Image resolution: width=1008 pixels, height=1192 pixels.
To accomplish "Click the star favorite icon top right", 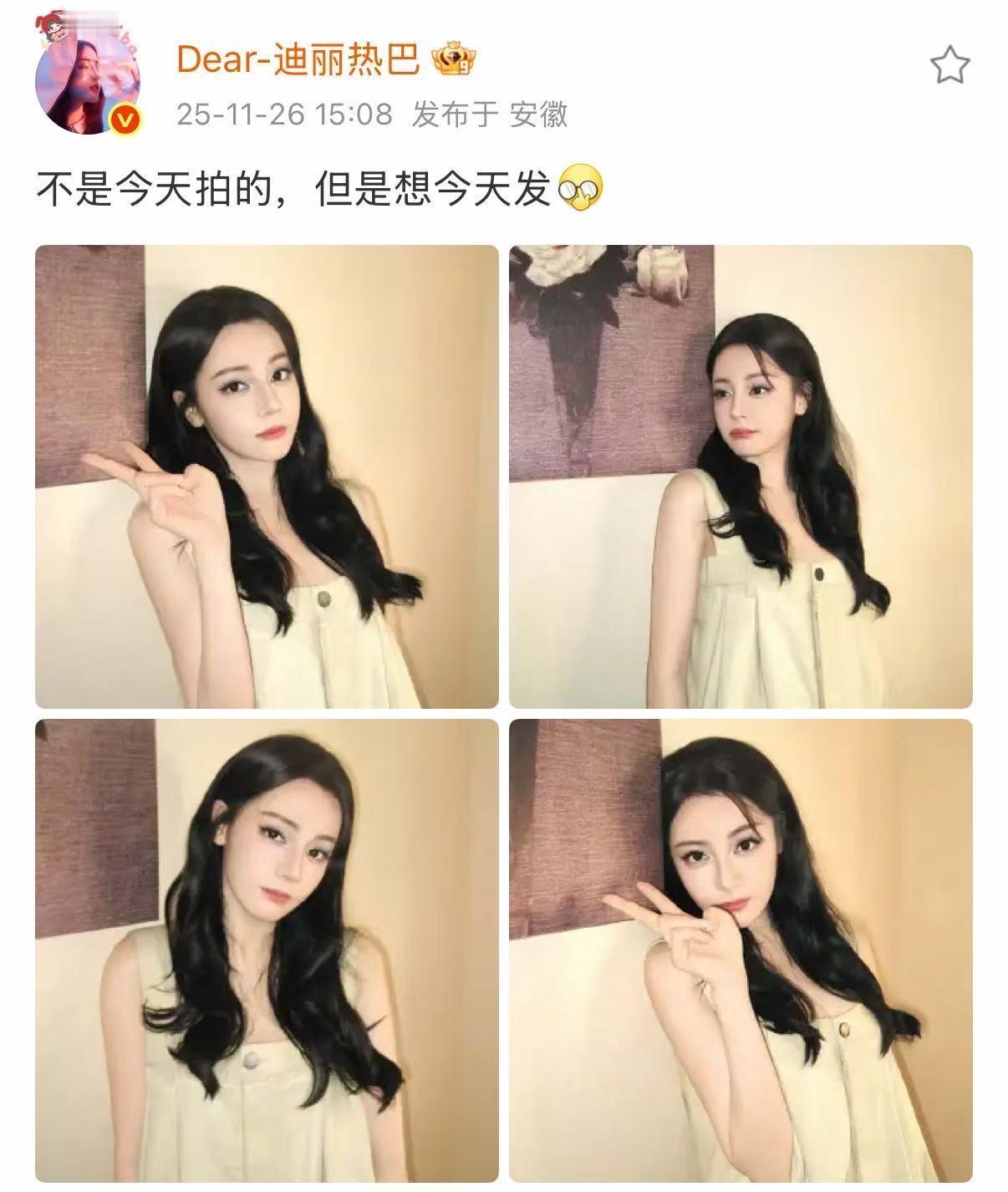I will coord(951,61).
